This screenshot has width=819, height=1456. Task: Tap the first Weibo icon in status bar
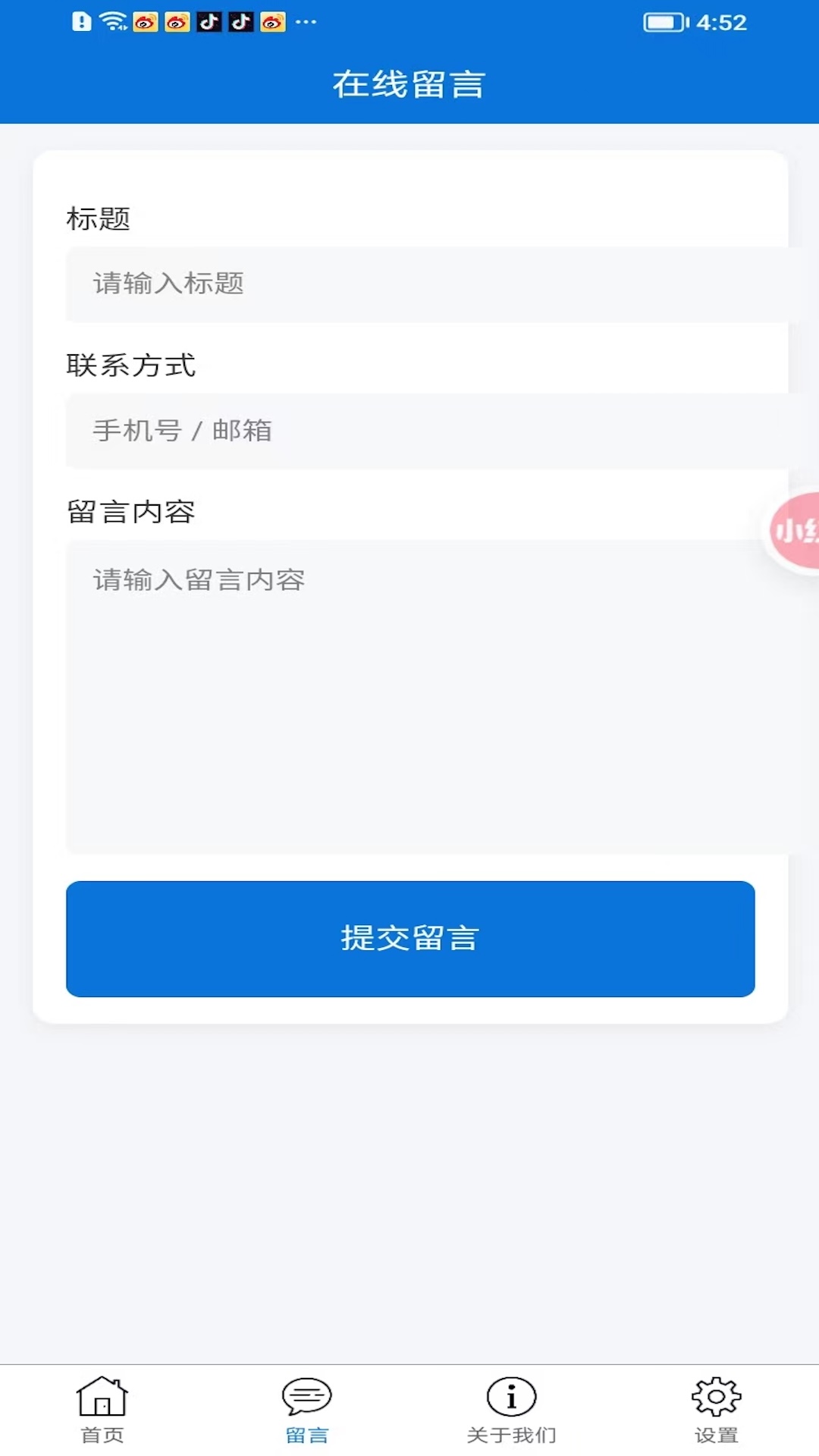click(143, 21)
